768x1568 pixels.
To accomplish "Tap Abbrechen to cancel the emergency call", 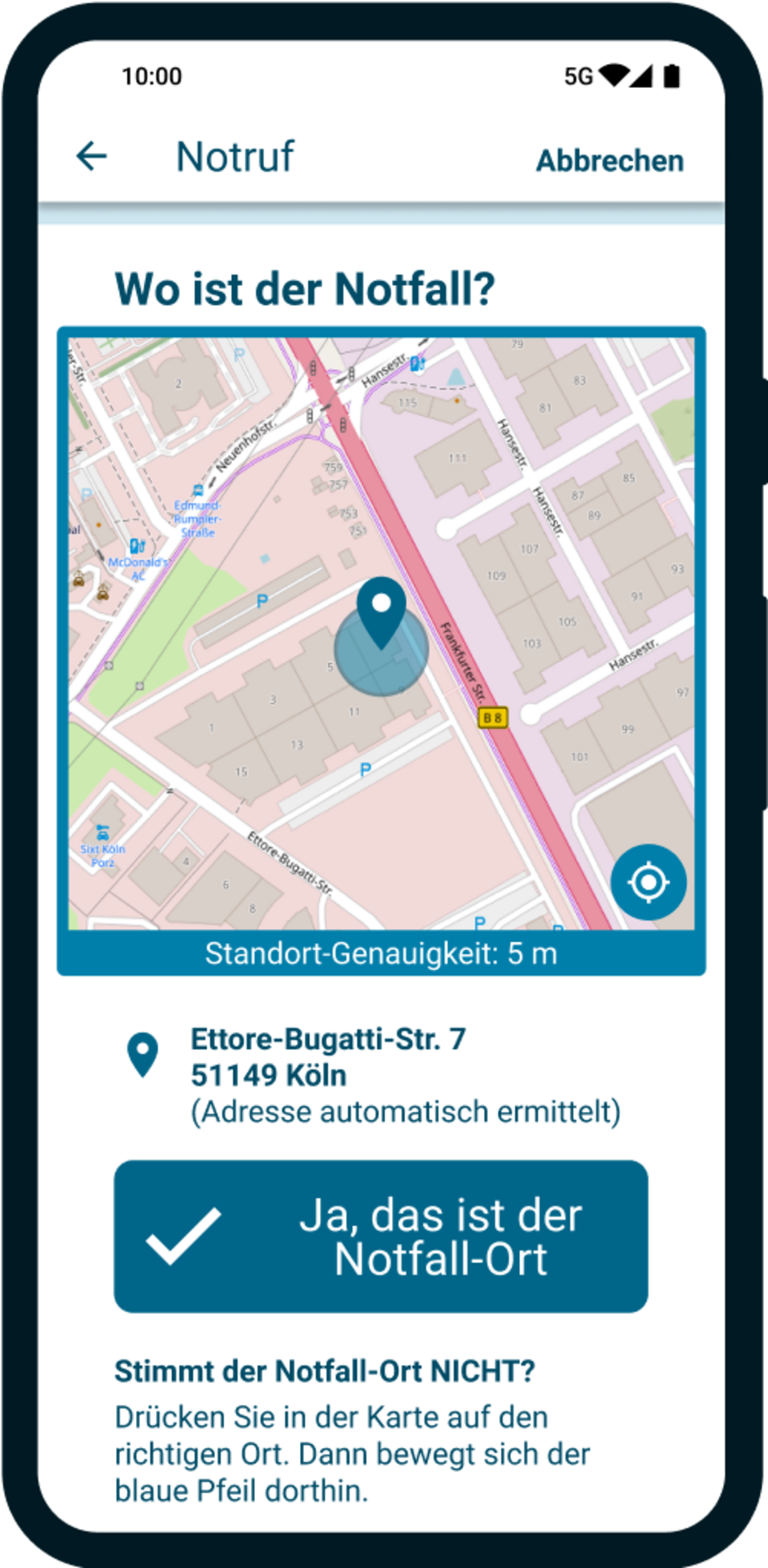I will (610, 161).
